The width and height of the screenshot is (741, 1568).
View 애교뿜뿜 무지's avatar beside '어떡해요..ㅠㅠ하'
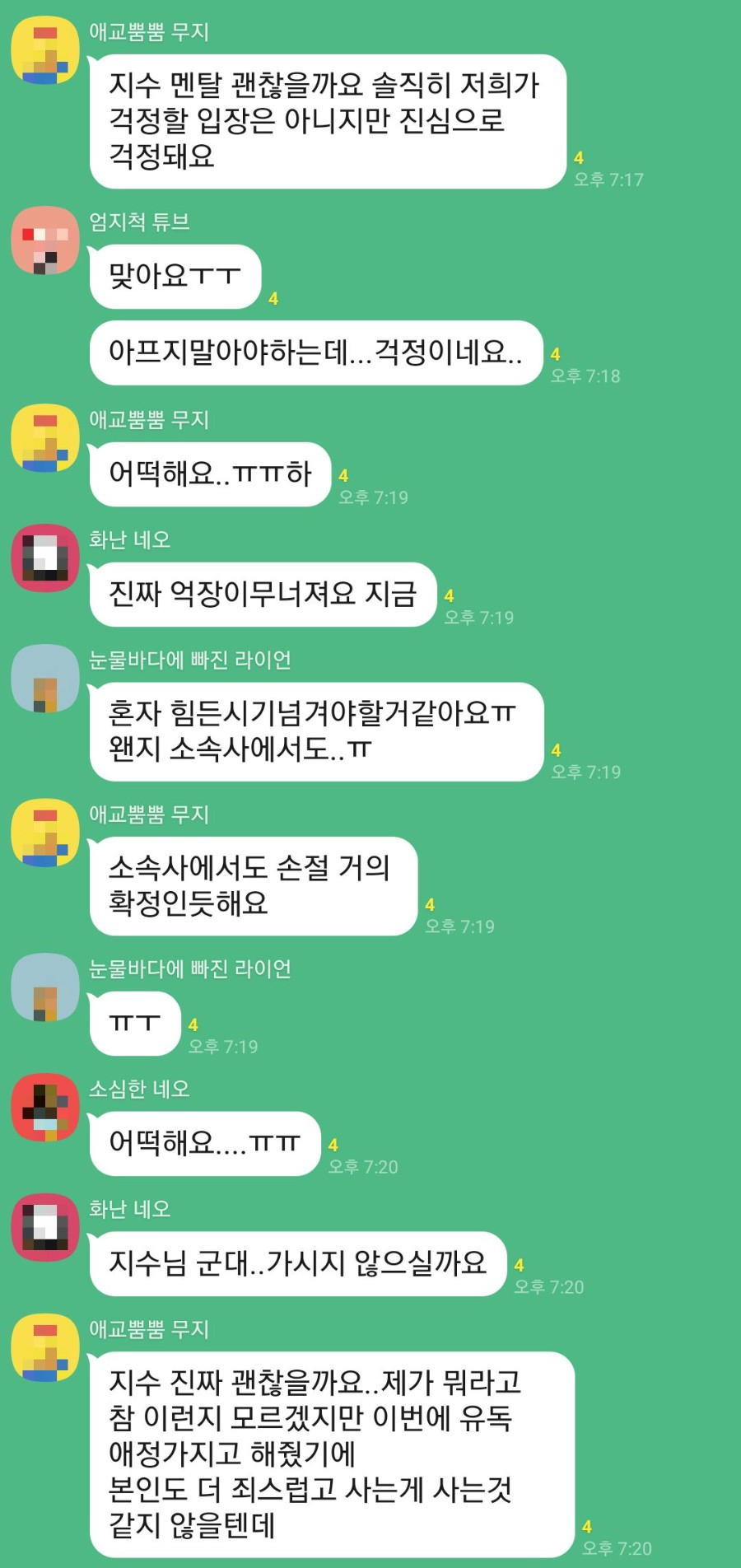[x=45, y=438]
